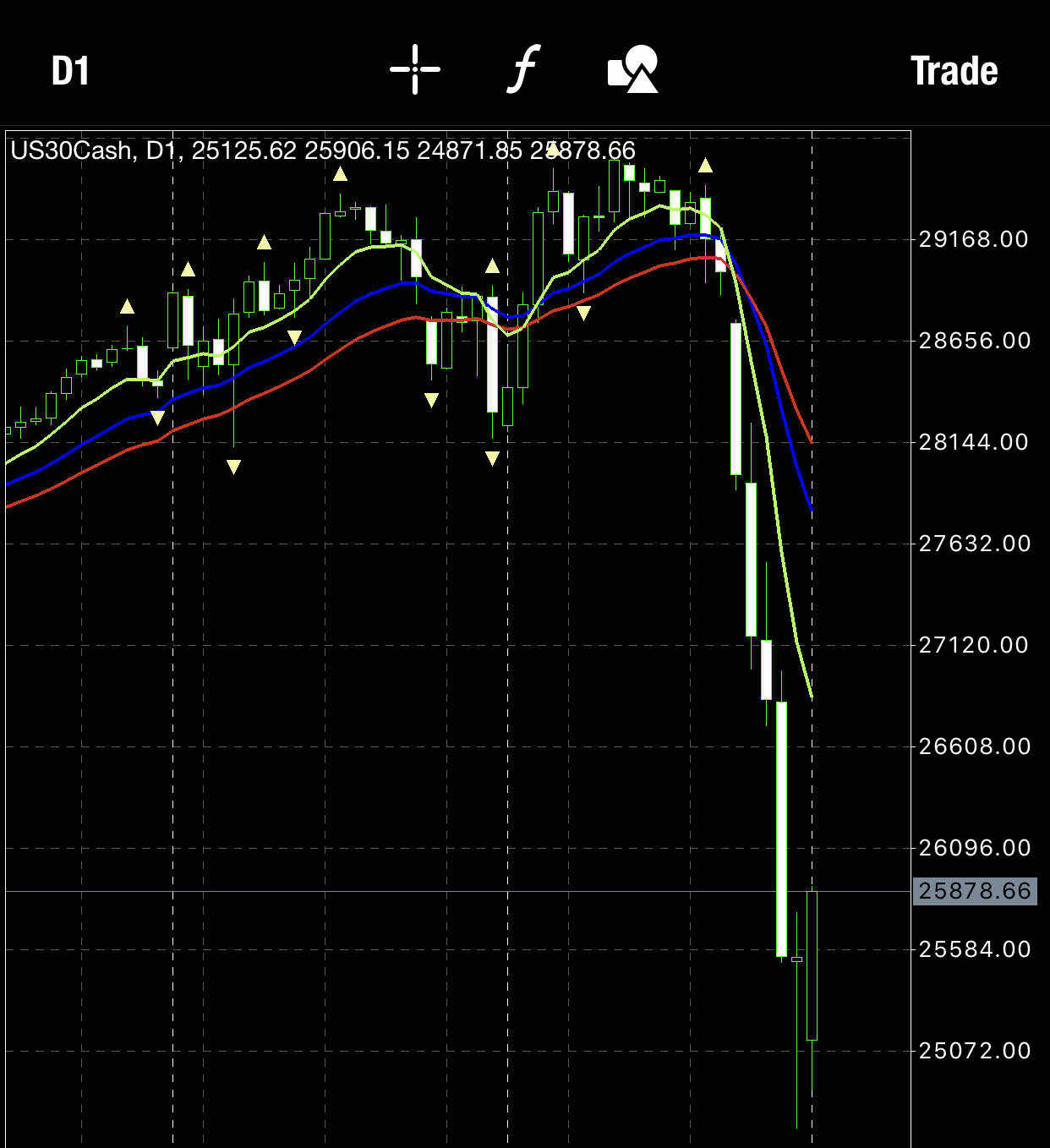
Task: Change the D1 chart timeframe
Action: (70, 71)
